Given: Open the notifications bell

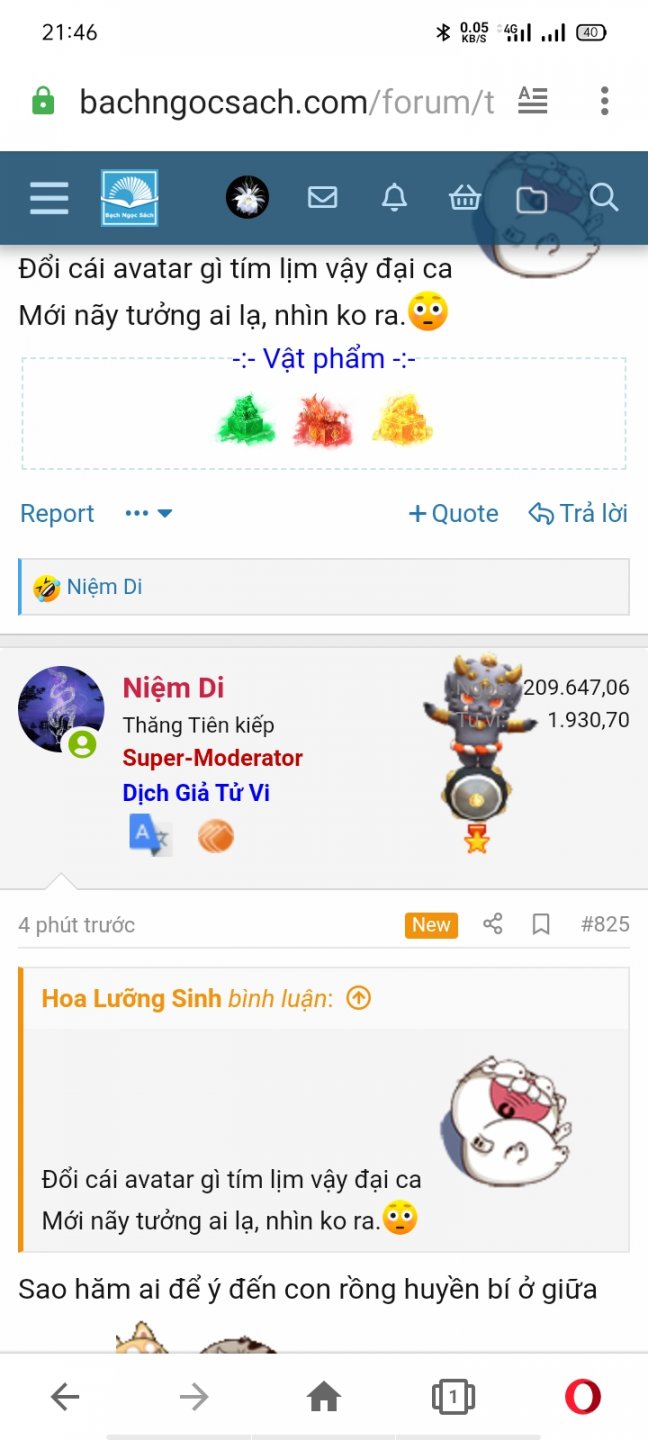Looking at the screenshot, I should pyautogui.click(x=395, y=198).
